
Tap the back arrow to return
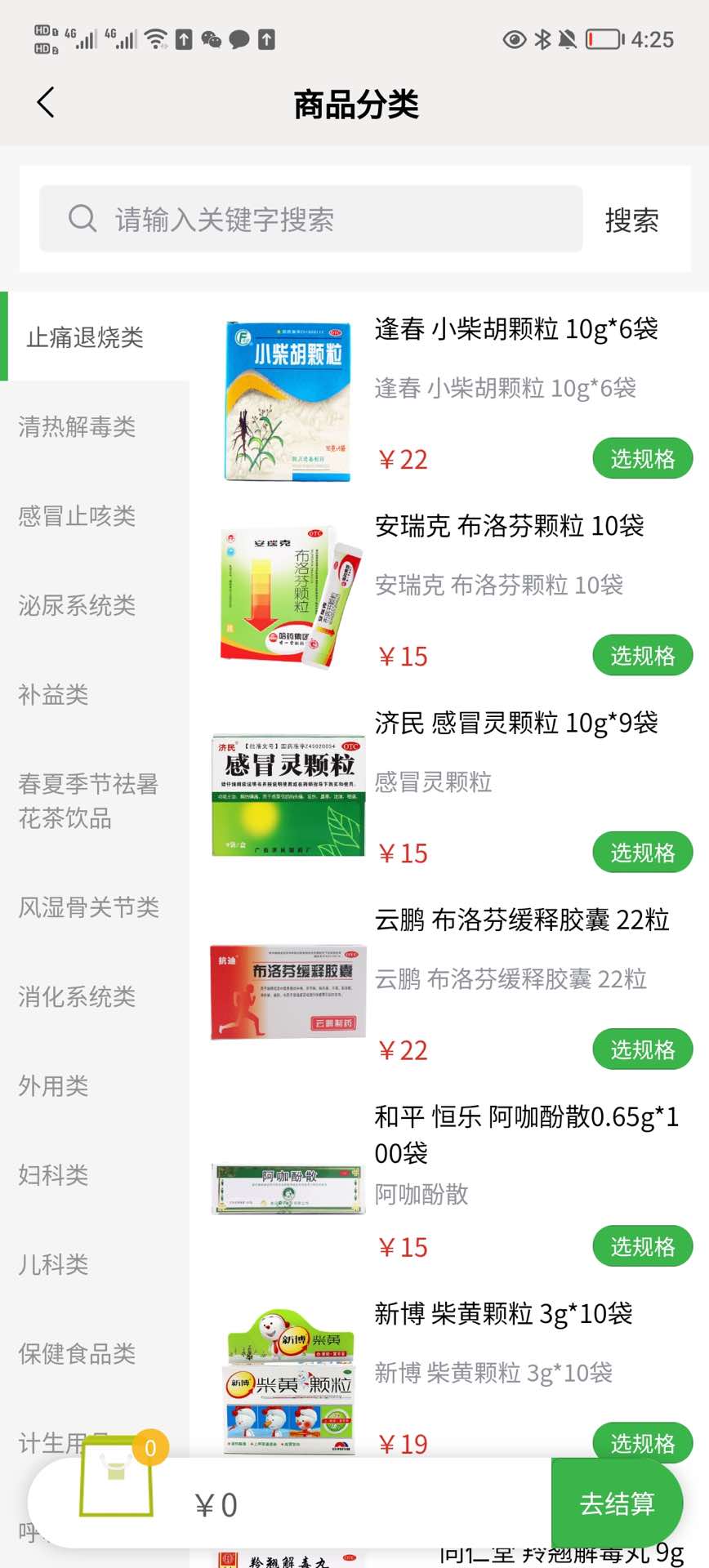click(x=45, y=102)
